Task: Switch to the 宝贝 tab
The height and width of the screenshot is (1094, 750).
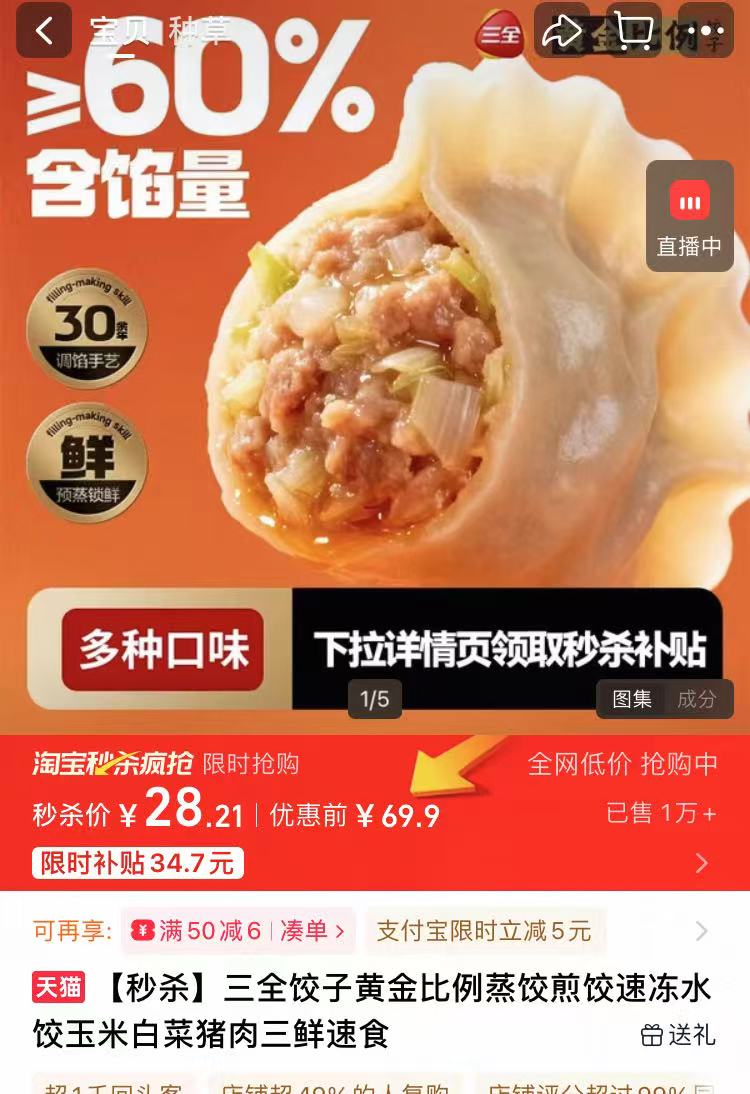Action: click(119, 32)
